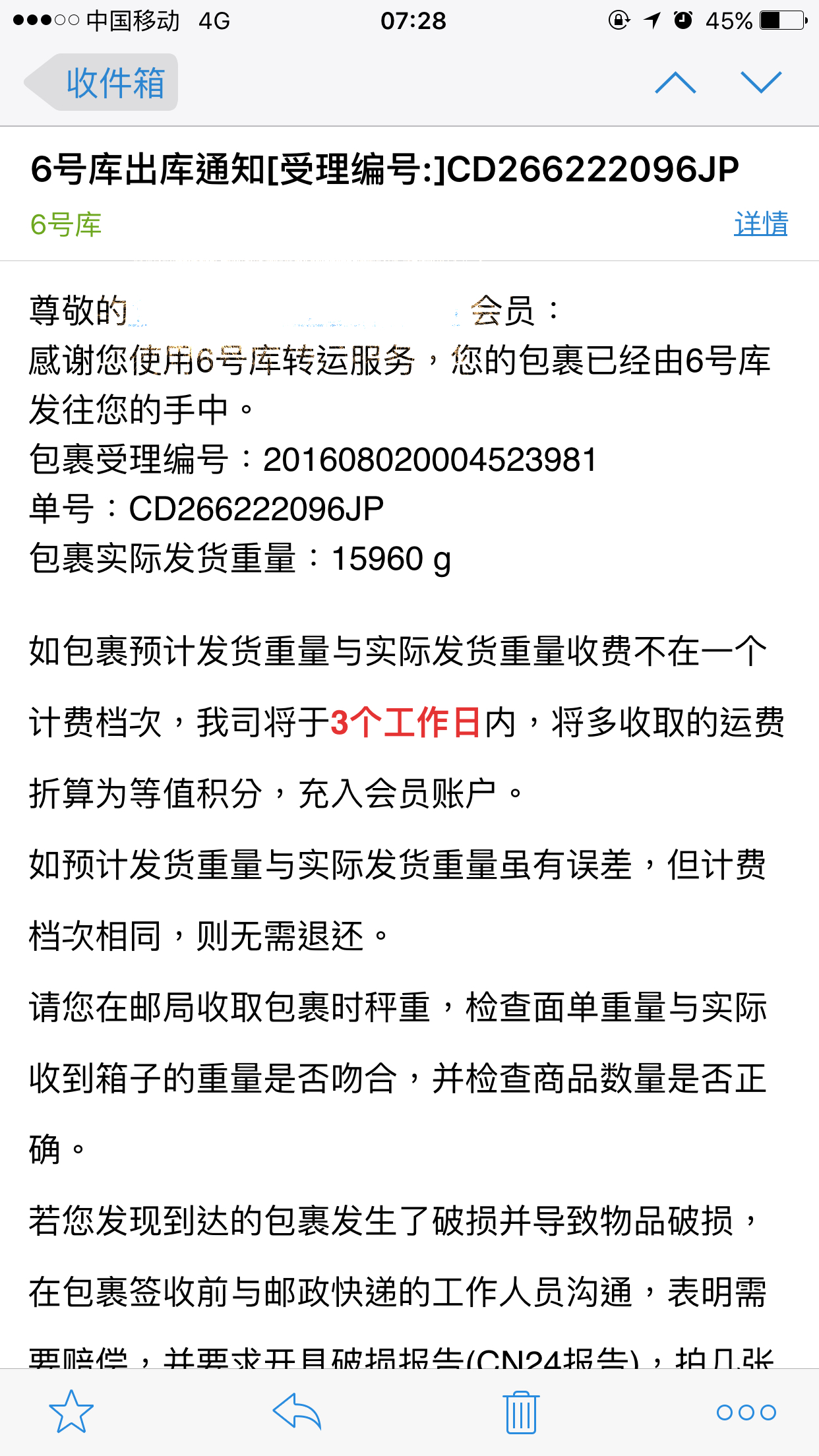
Task: Star this email
Action: [71, 1412]
